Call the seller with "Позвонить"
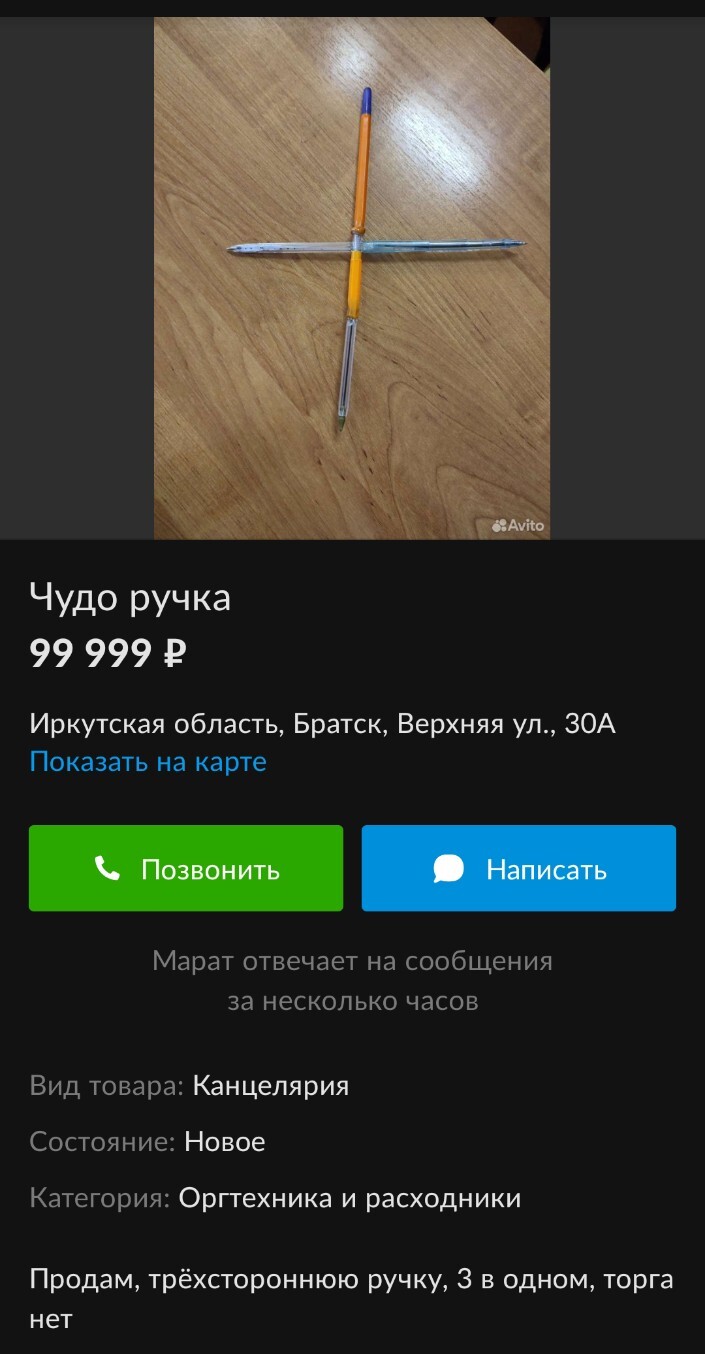The width and height of the screenshot is (705, 1354). (186, 868)
